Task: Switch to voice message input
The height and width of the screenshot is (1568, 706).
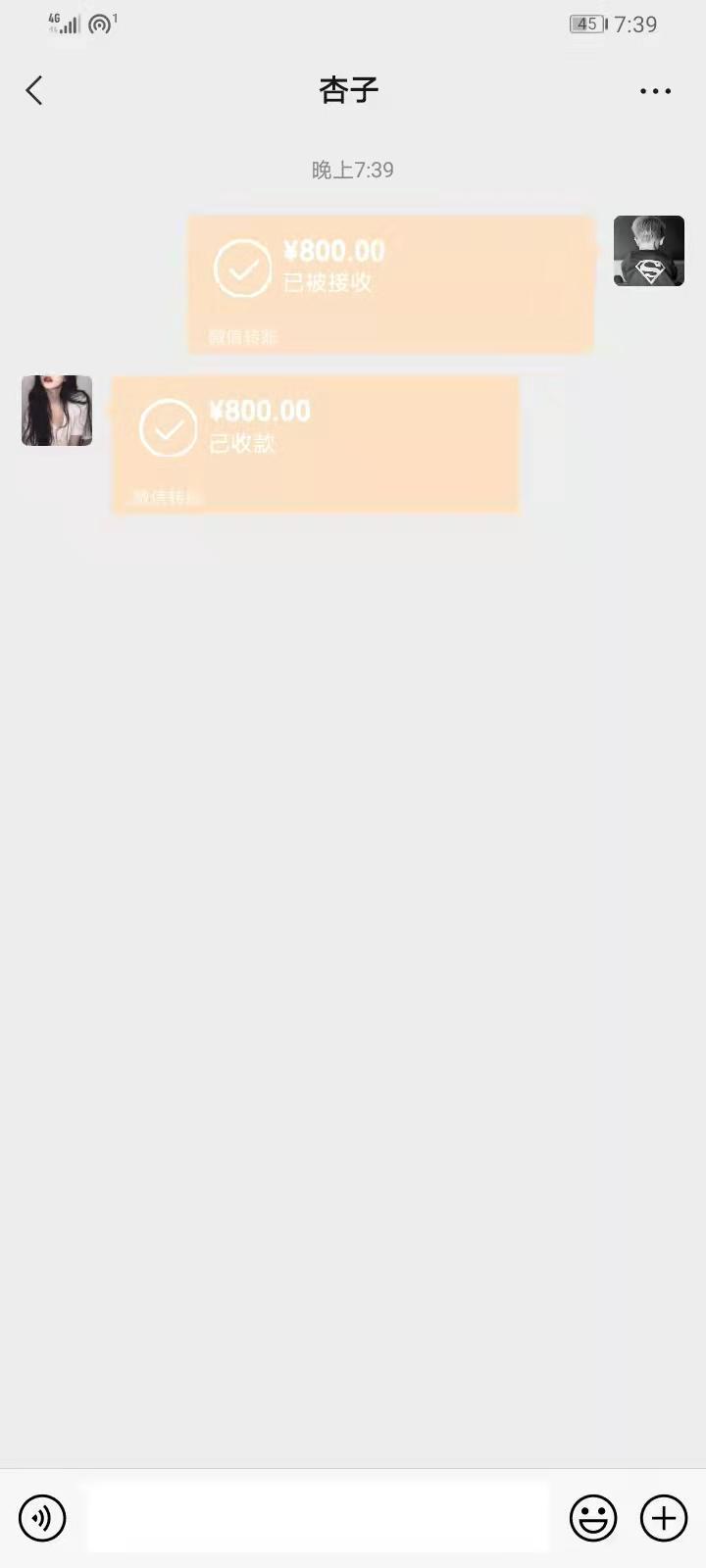Action: point(42,1518)
